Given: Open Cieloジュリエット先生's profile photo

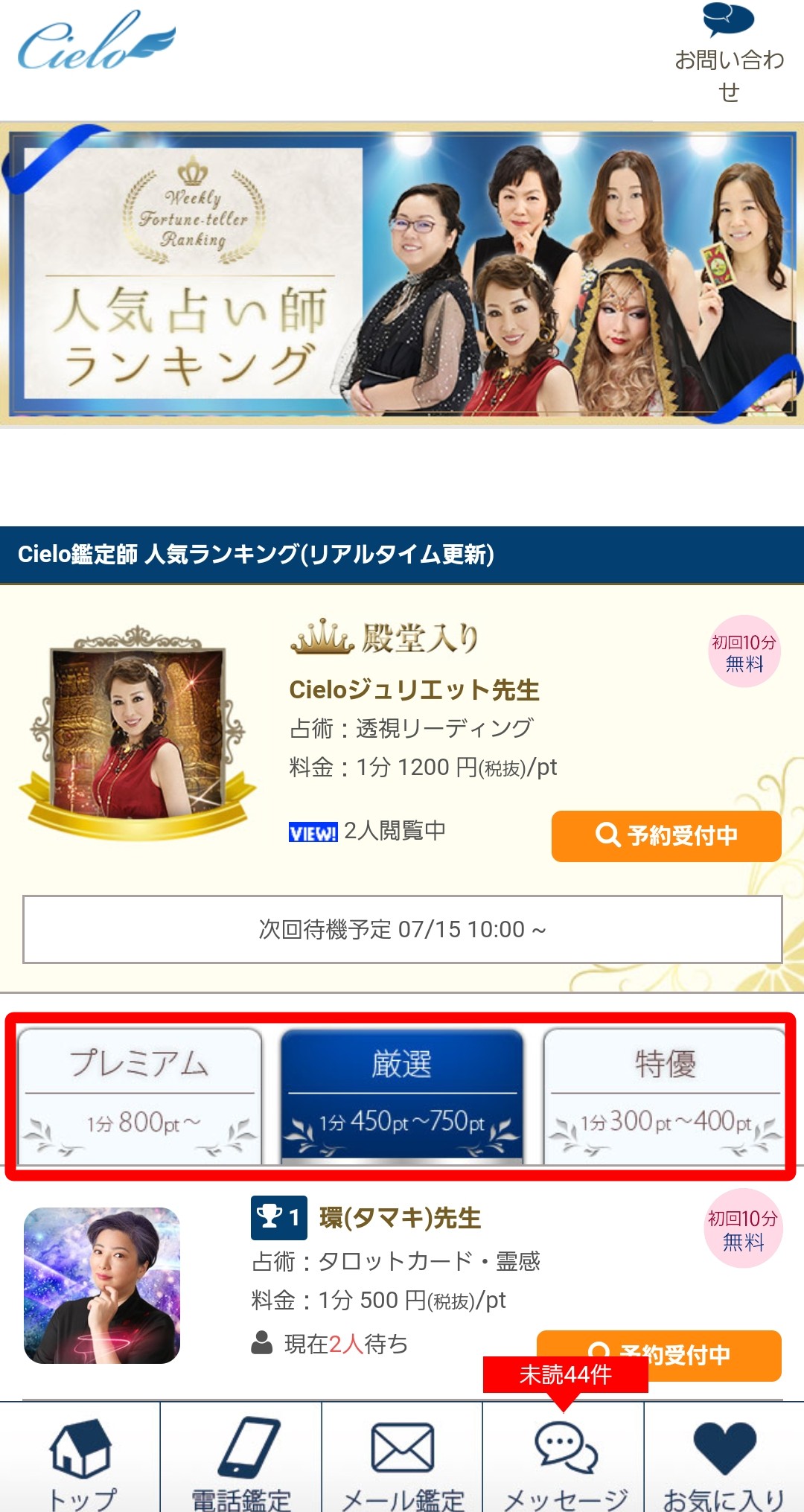Looking at the screenshot, I should (x=138, y=733).
